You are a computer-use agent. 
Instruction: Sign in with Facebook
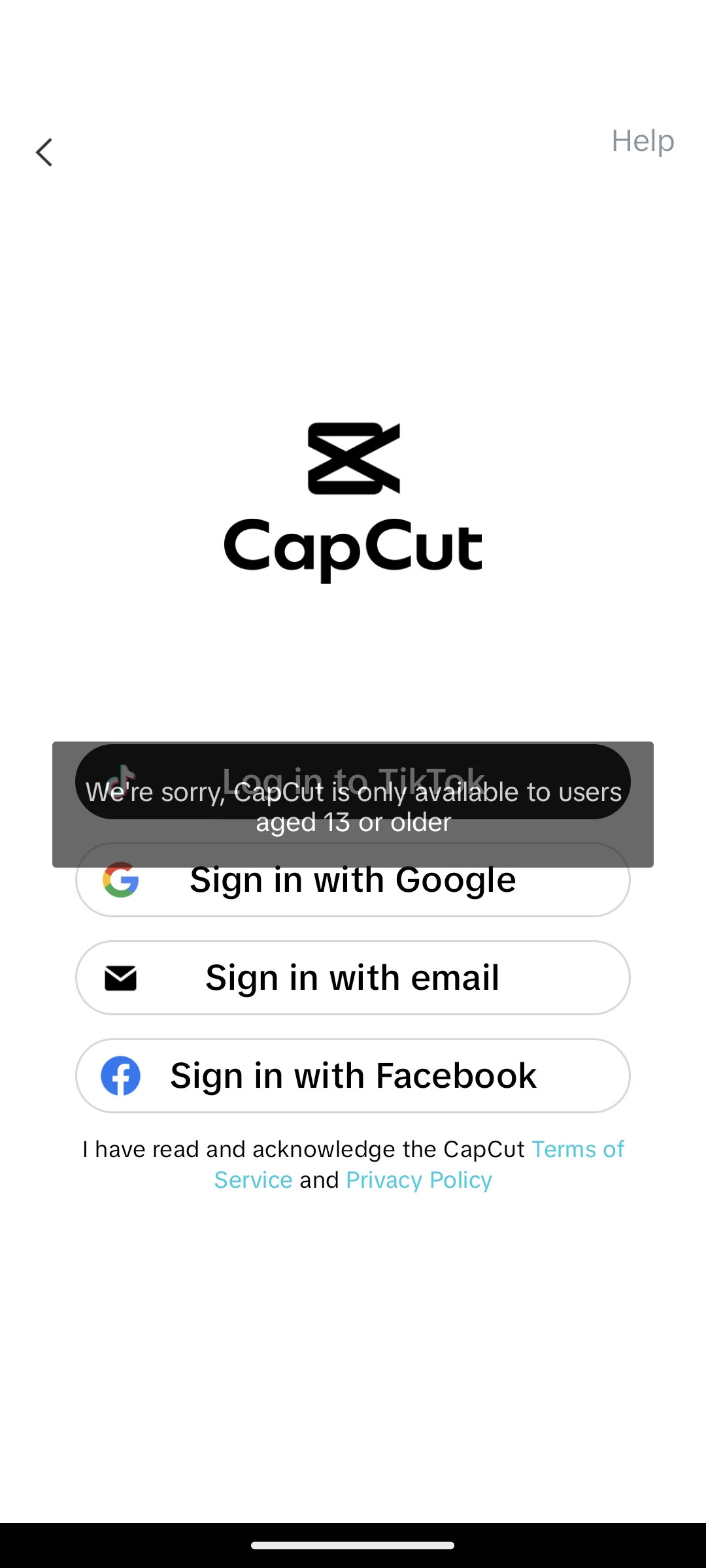(353, 1075)
